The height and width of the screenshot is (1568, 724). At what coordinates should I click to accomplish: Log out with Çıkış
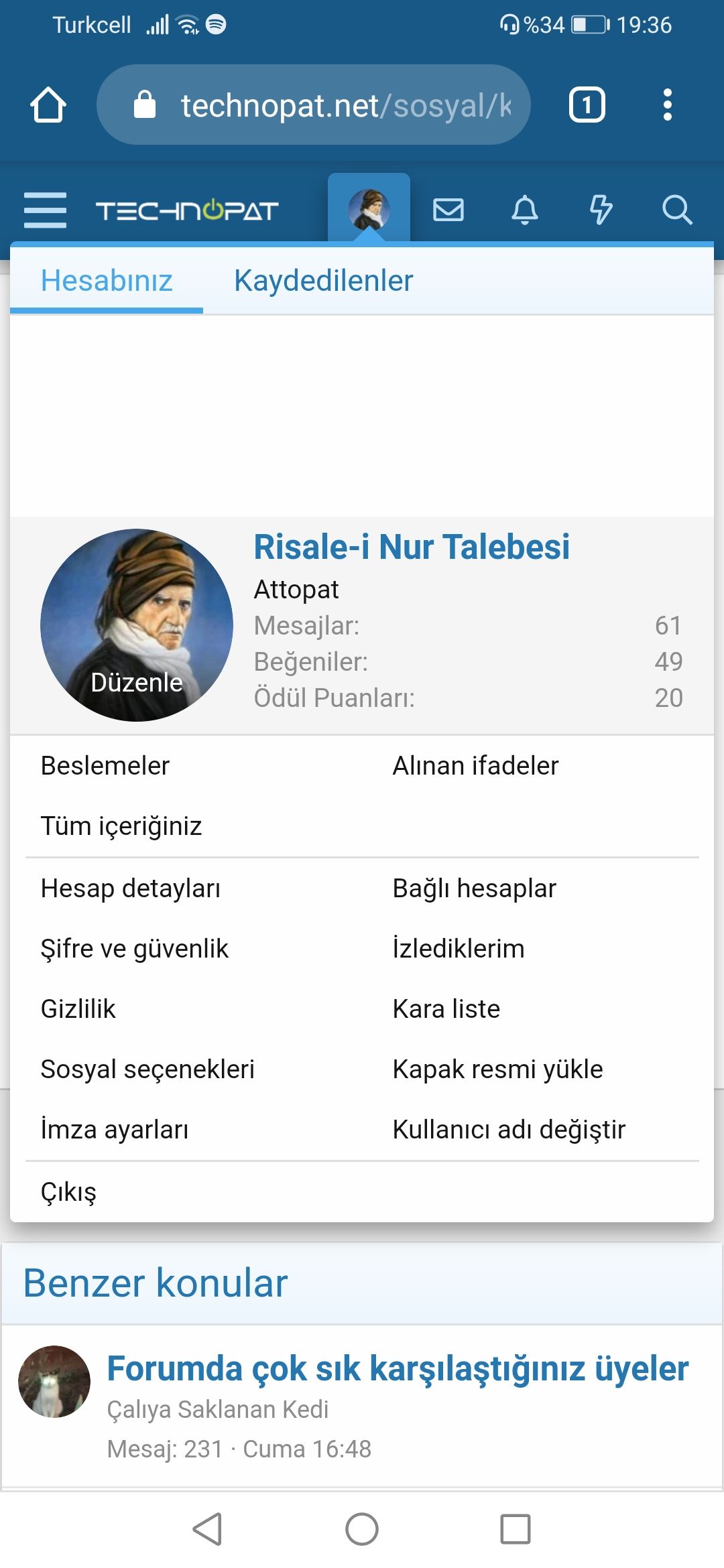tap(68, 1191)
